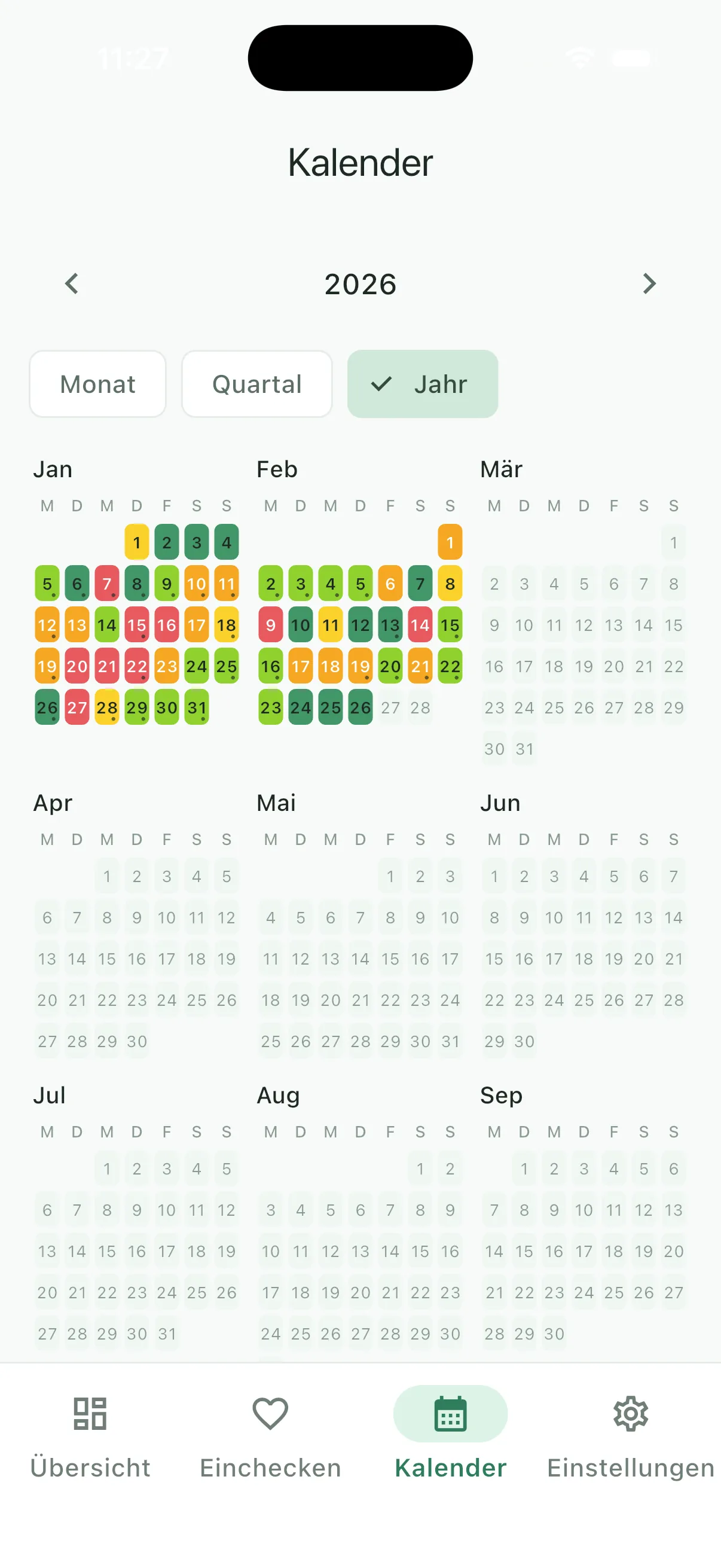721x1568 pixels.
Task: Select the Quartal view
Action: [x=256, y=384]
